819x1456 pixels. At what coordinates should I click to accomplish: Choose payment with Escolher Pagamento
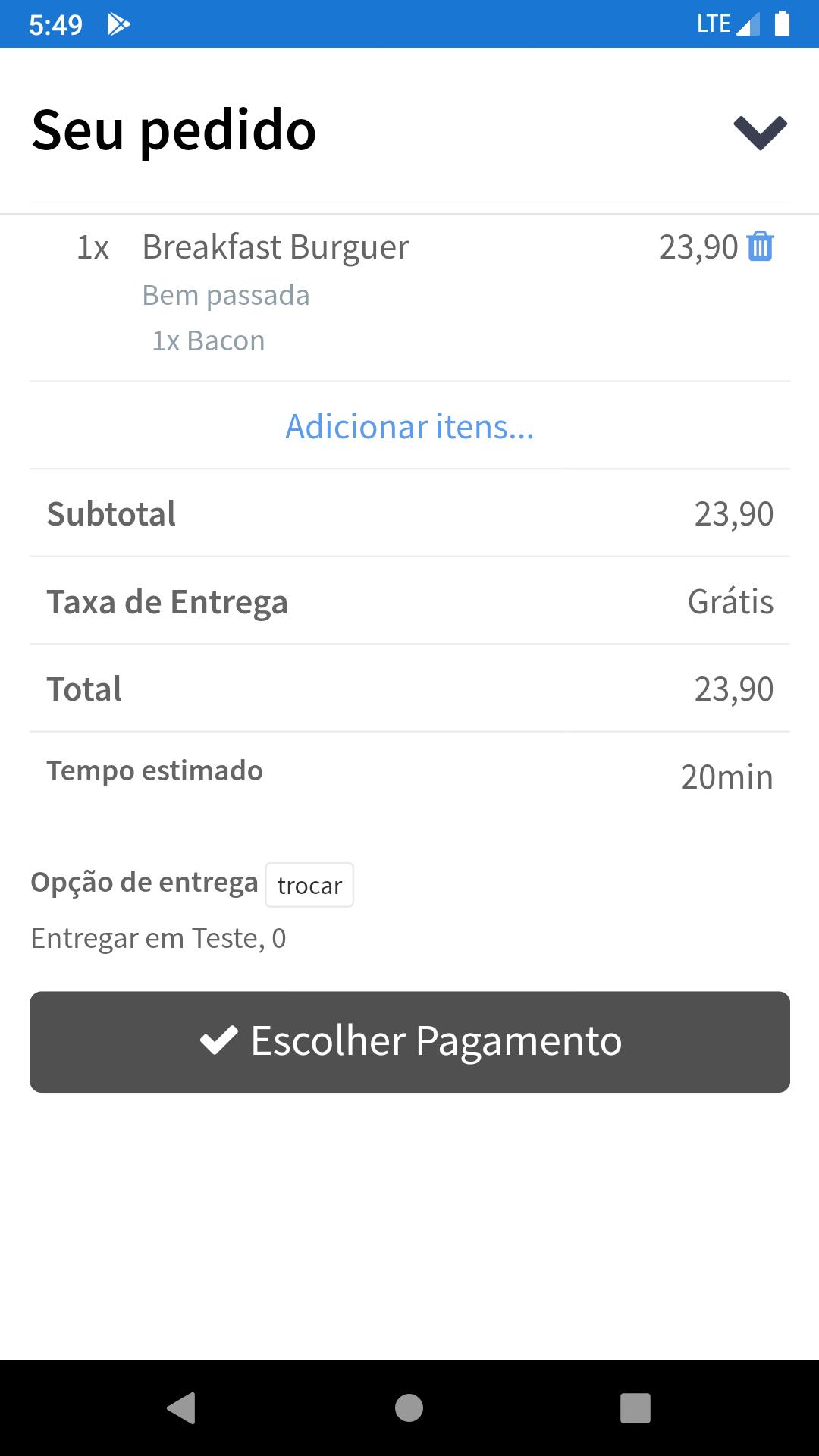click(409, 1042)
